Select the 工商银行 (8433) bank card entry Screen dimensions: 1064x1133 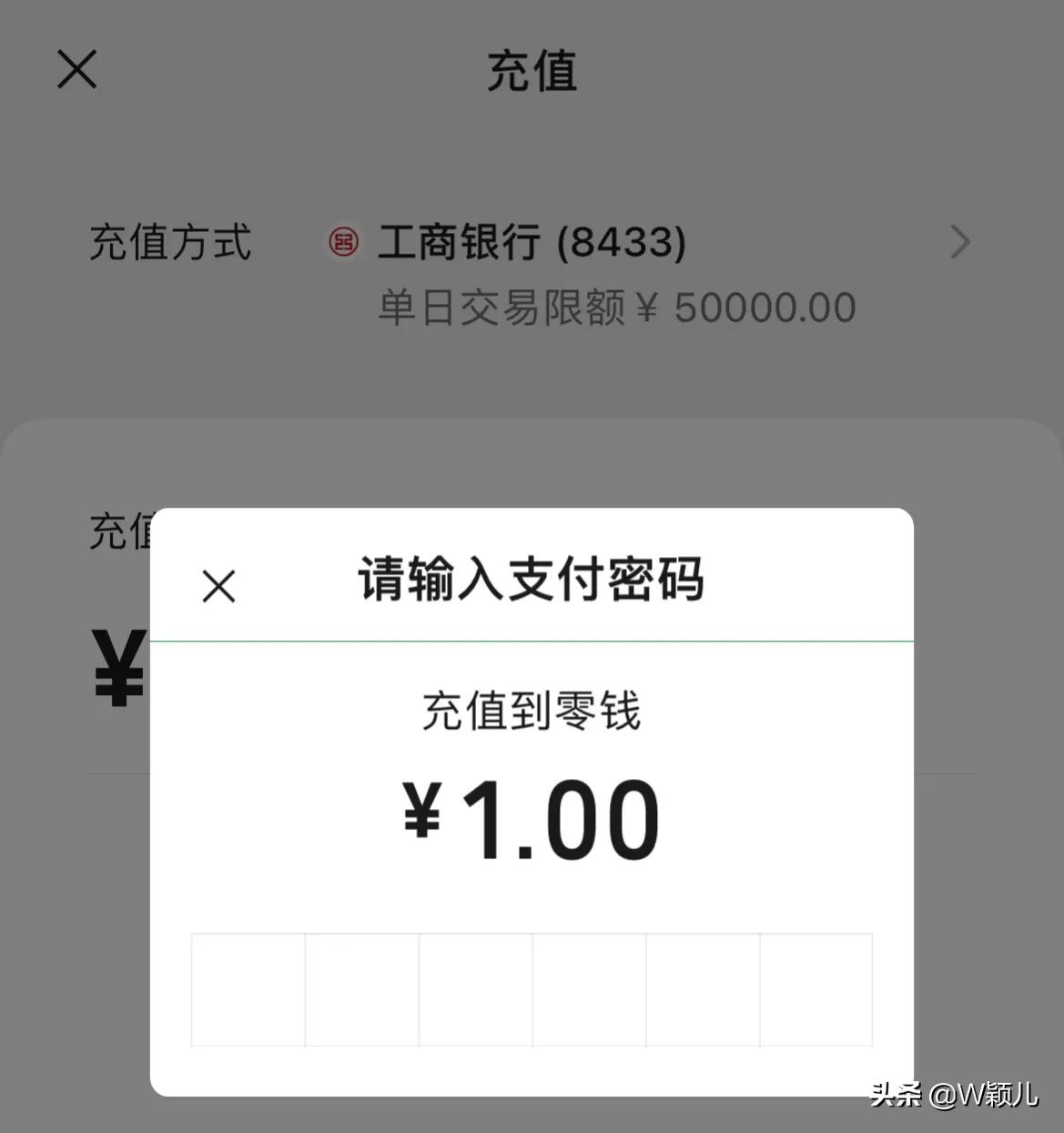coord(532,243)
